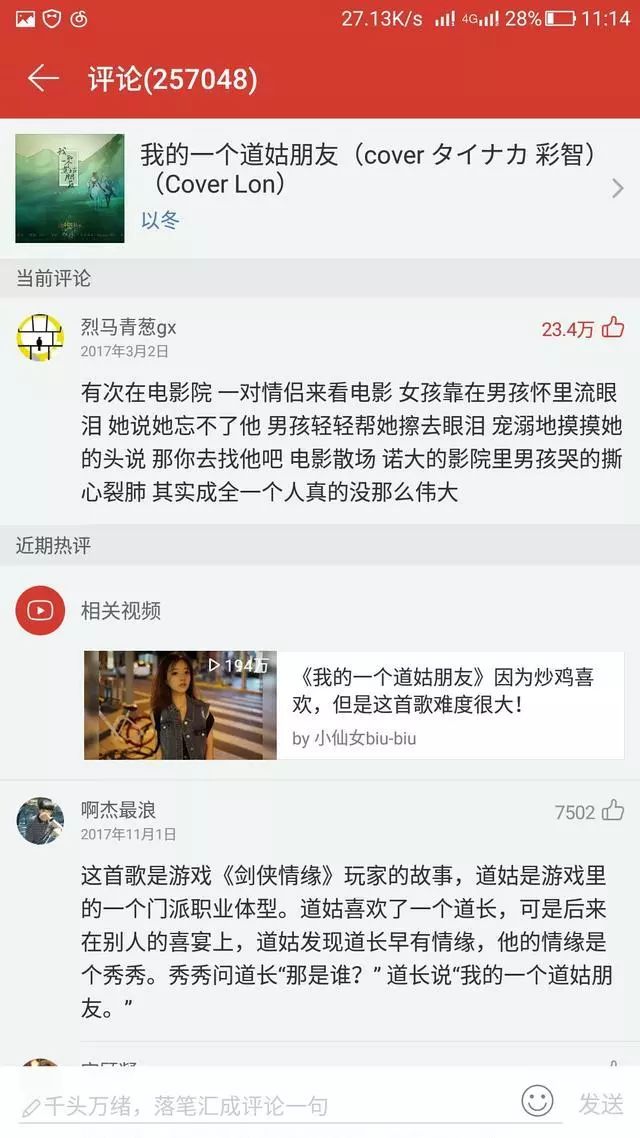Open artist link 以冬
Image resolution: width=640 pixels, height=1138 pixels.
pyautogui.click(x=160, y=220)
